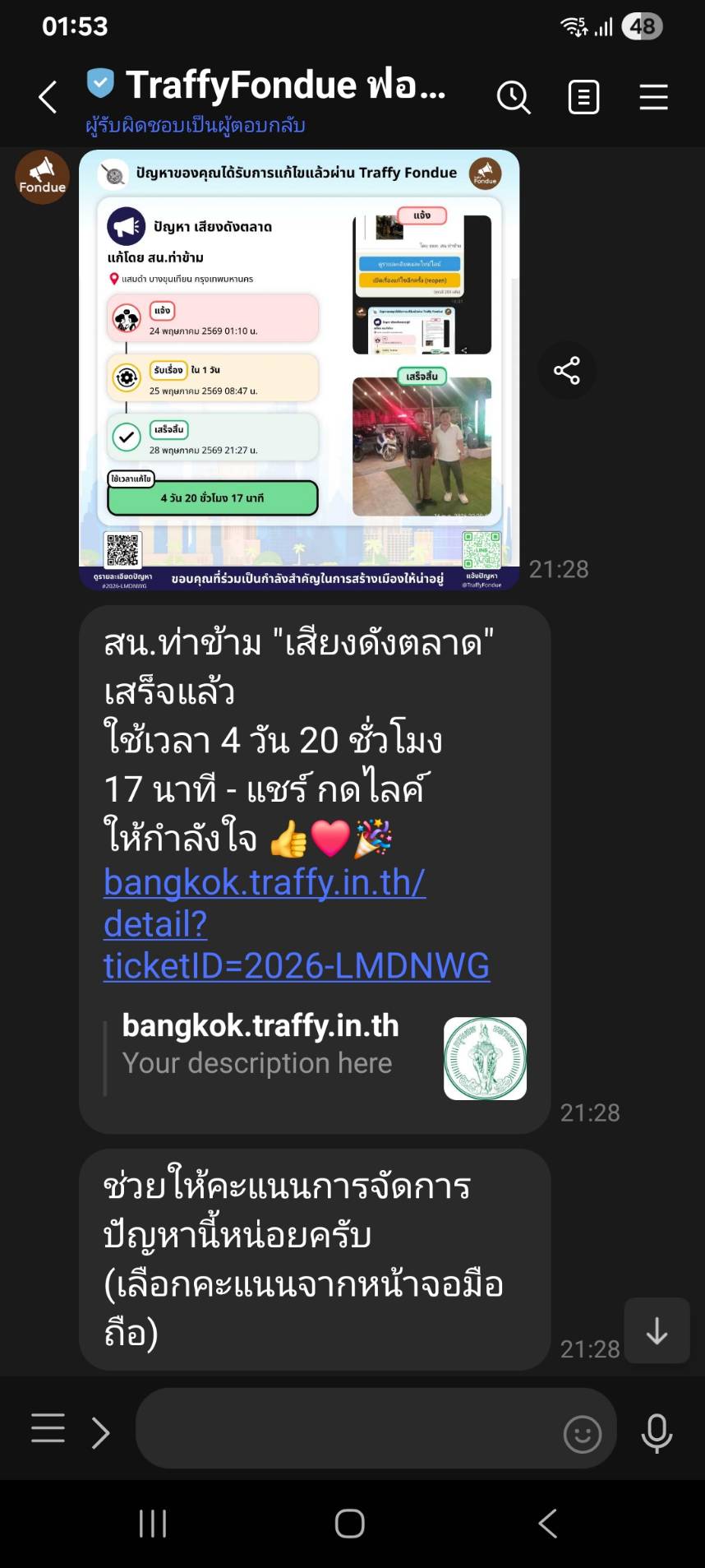
Task: Open the notes icon in the header
Action: pyautogui.click(x=583, y=97)
